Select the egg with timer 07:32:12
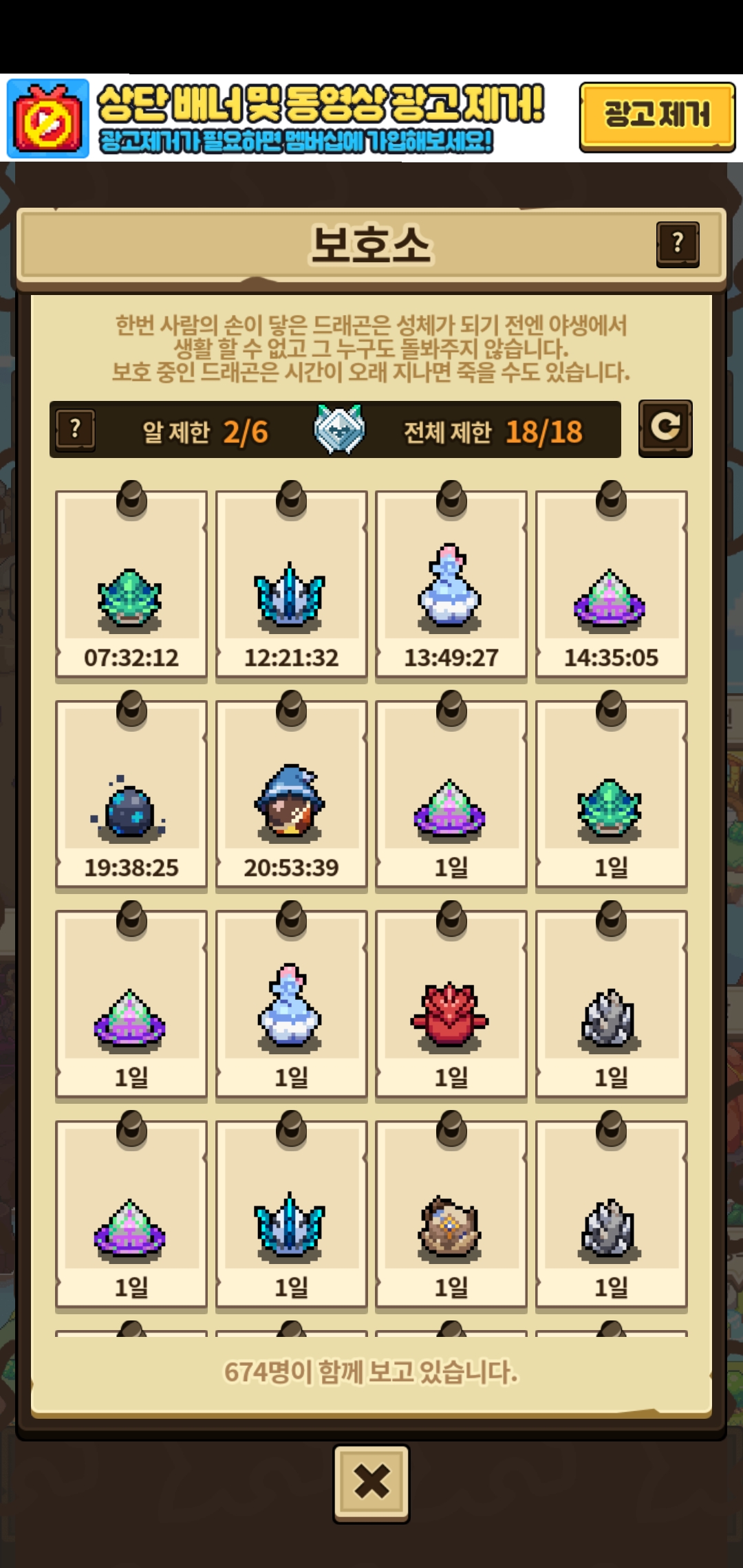 [x=131, y=585]
